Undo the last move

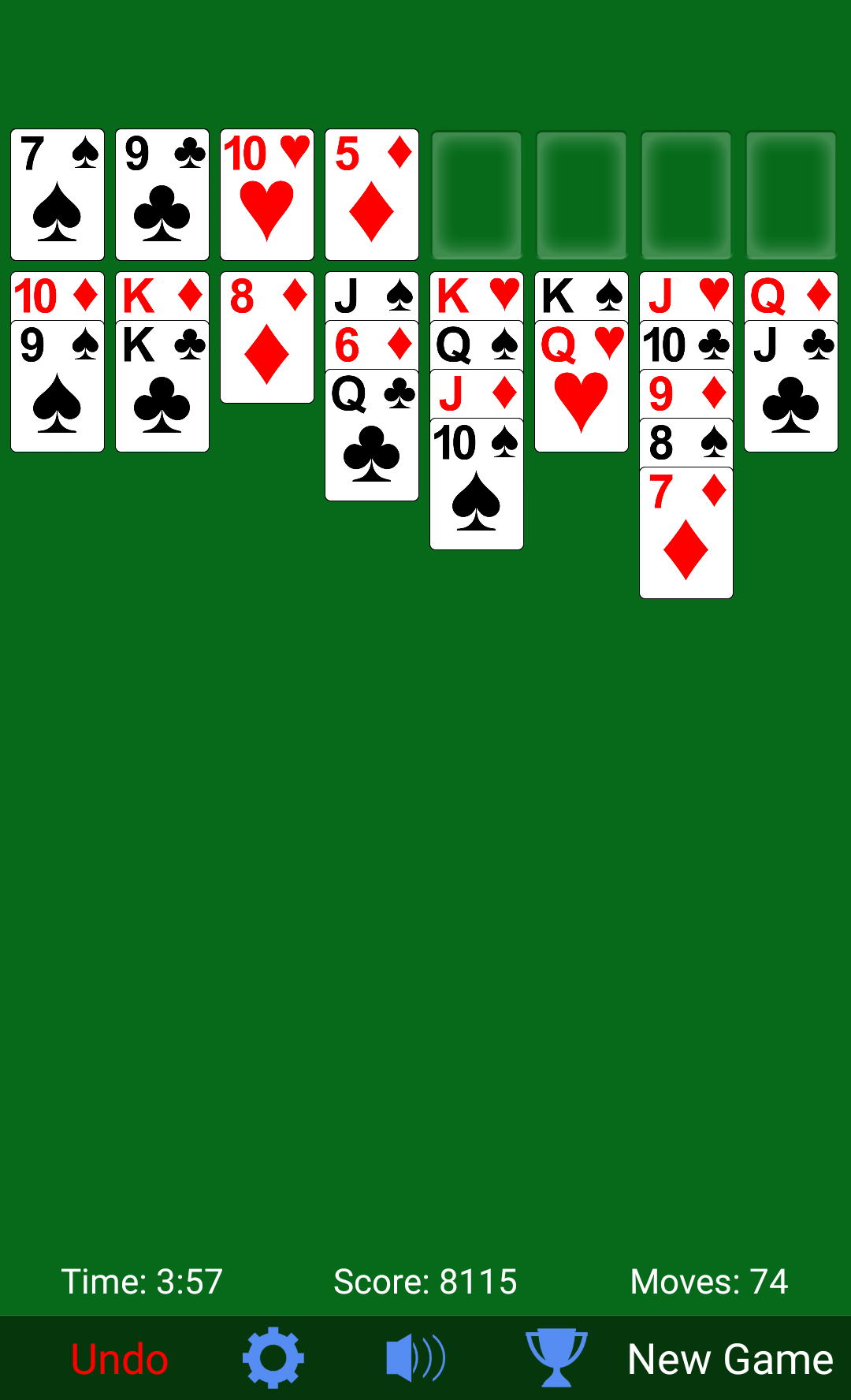coord(119,1359)
